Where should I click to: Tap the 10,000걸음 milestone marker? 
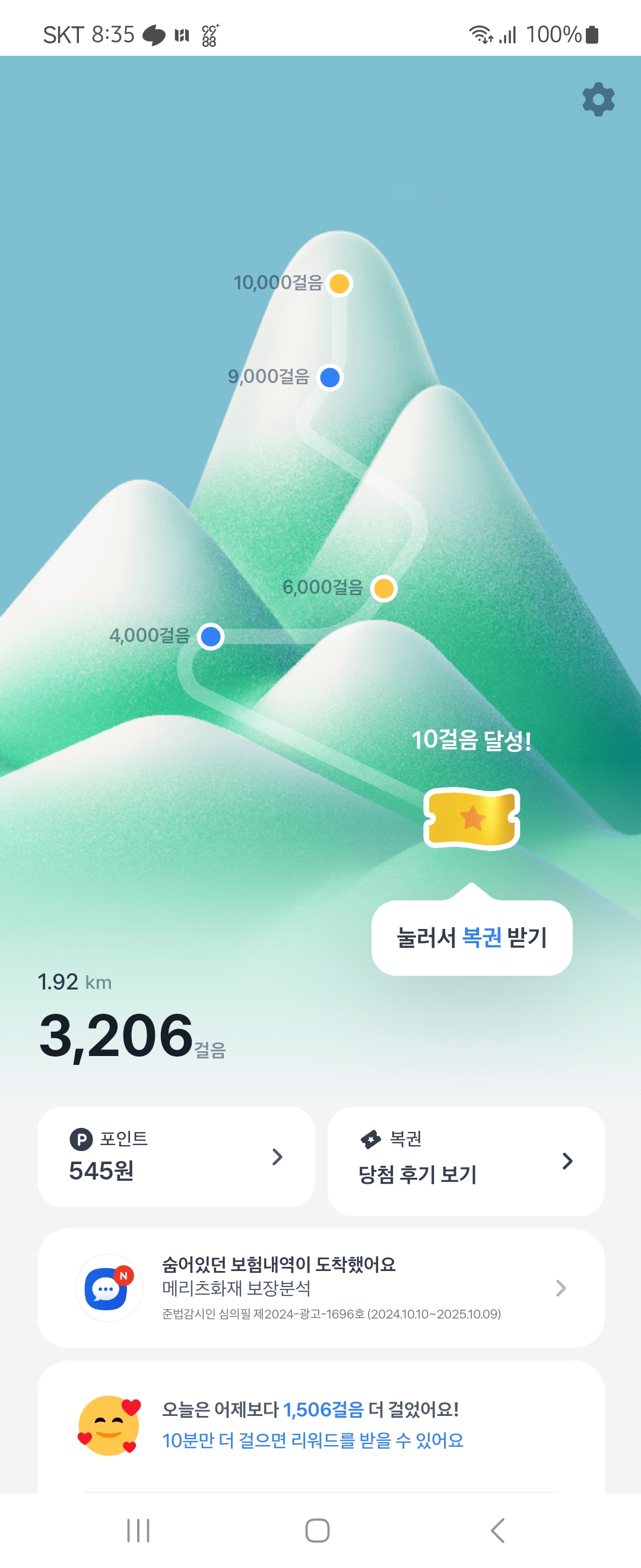pyautogui.click(x=339, y=283)
